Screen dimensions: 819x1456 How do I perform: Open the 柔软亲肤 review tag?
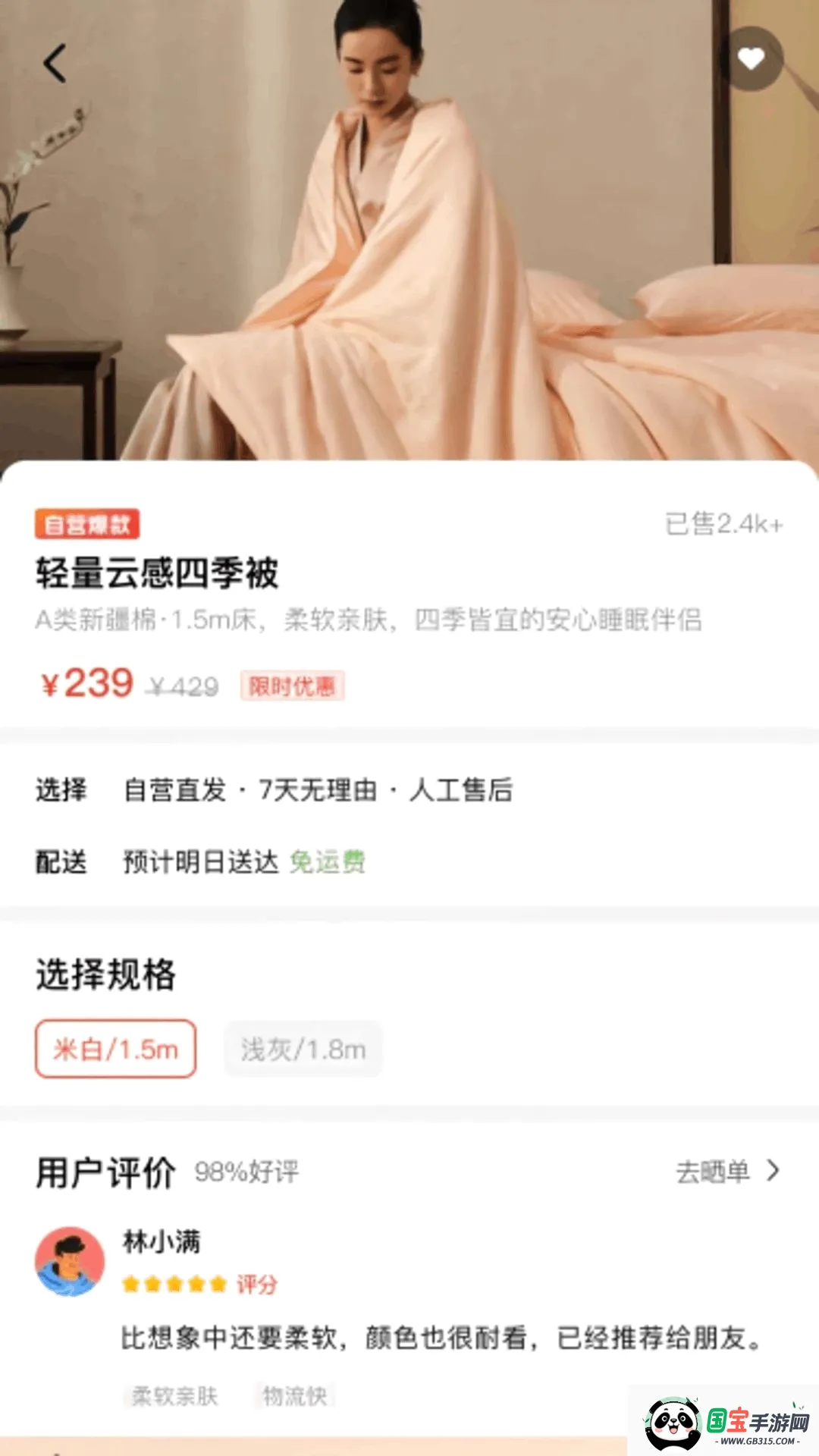click(x=175, y=1396)
